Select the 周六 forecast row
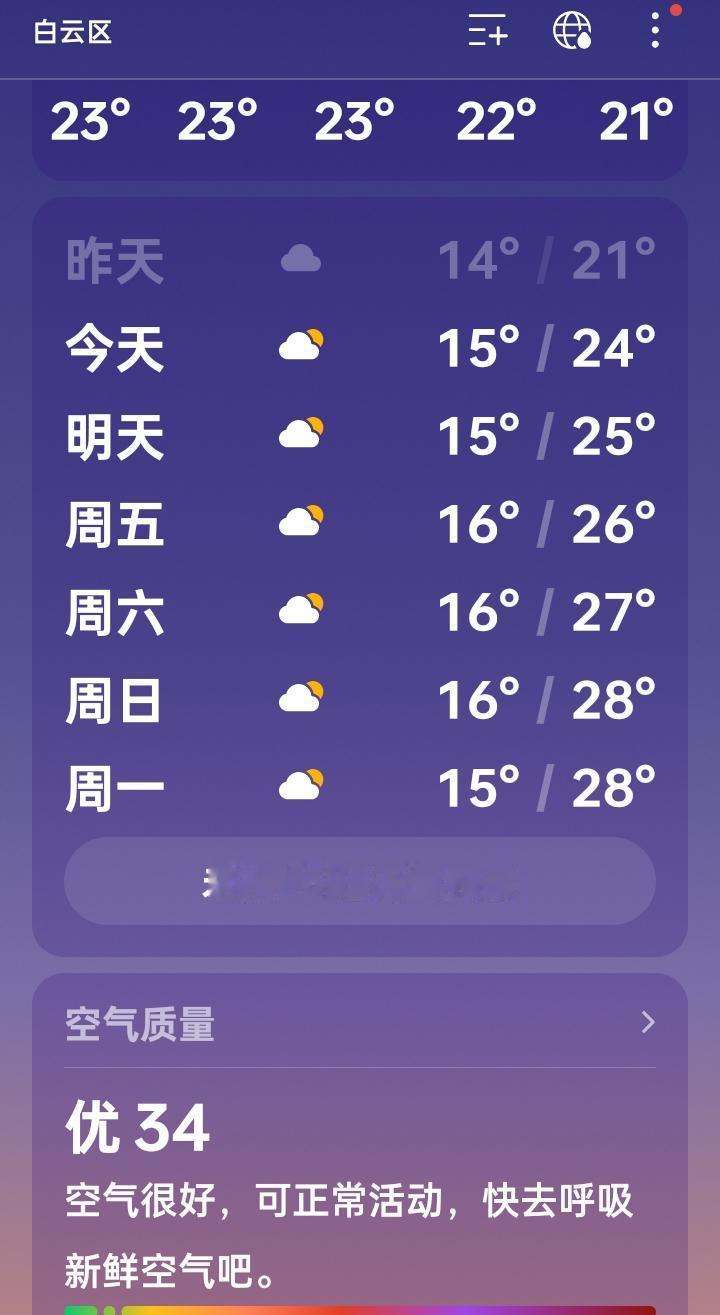720x1315 pixels. pos(360,607)
